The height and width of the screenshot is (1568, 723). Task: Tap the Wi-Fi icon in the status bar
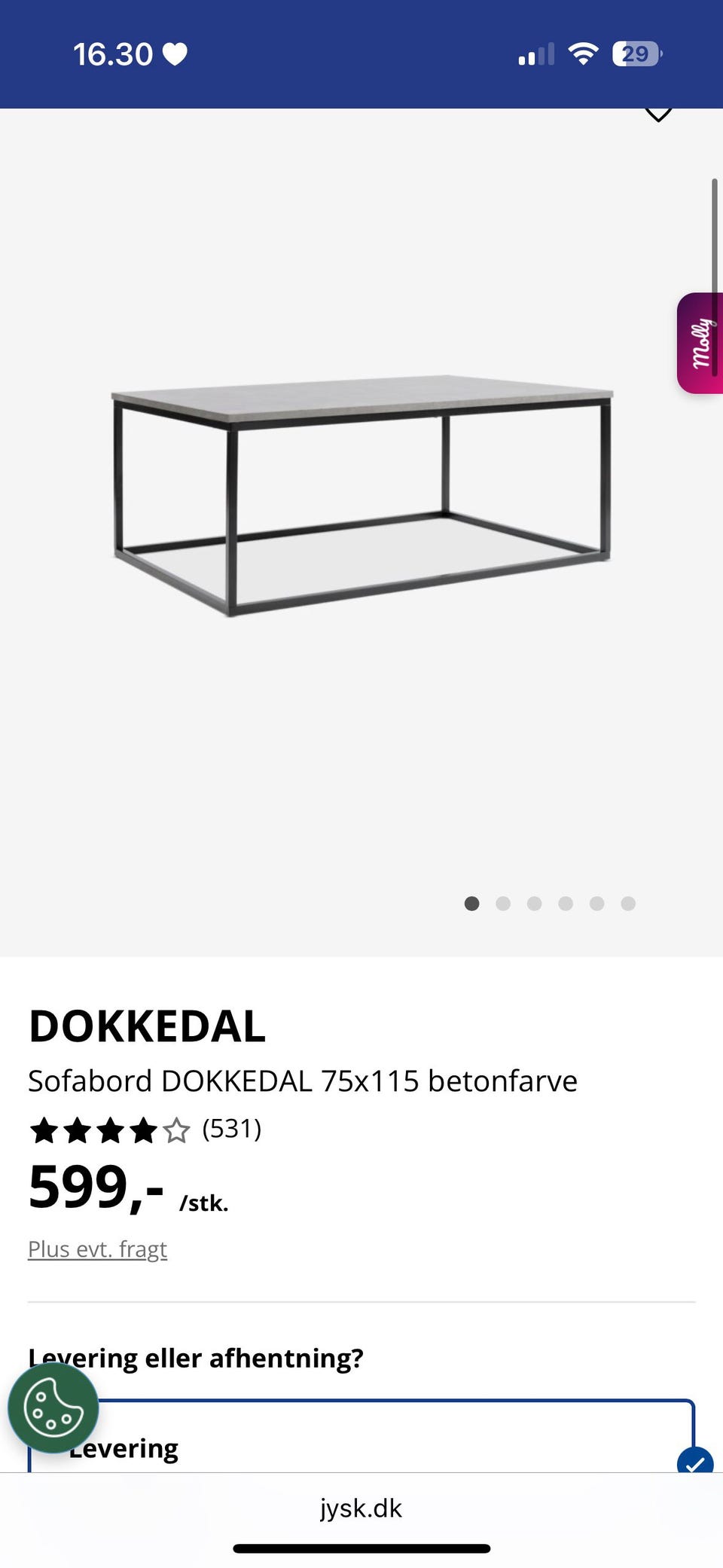point(582,53)
